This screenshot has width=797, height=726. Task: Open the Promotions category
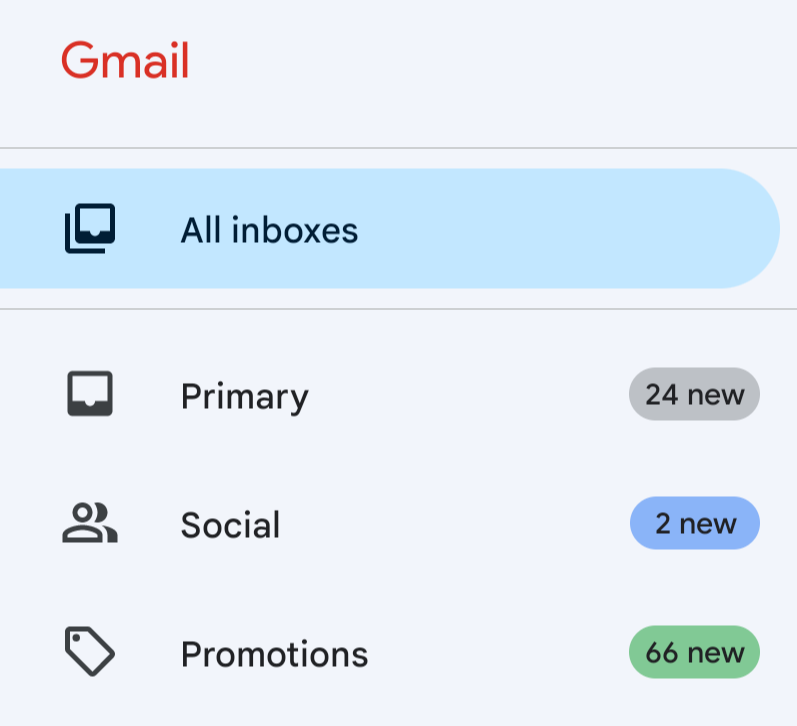(x=390, y=652)
